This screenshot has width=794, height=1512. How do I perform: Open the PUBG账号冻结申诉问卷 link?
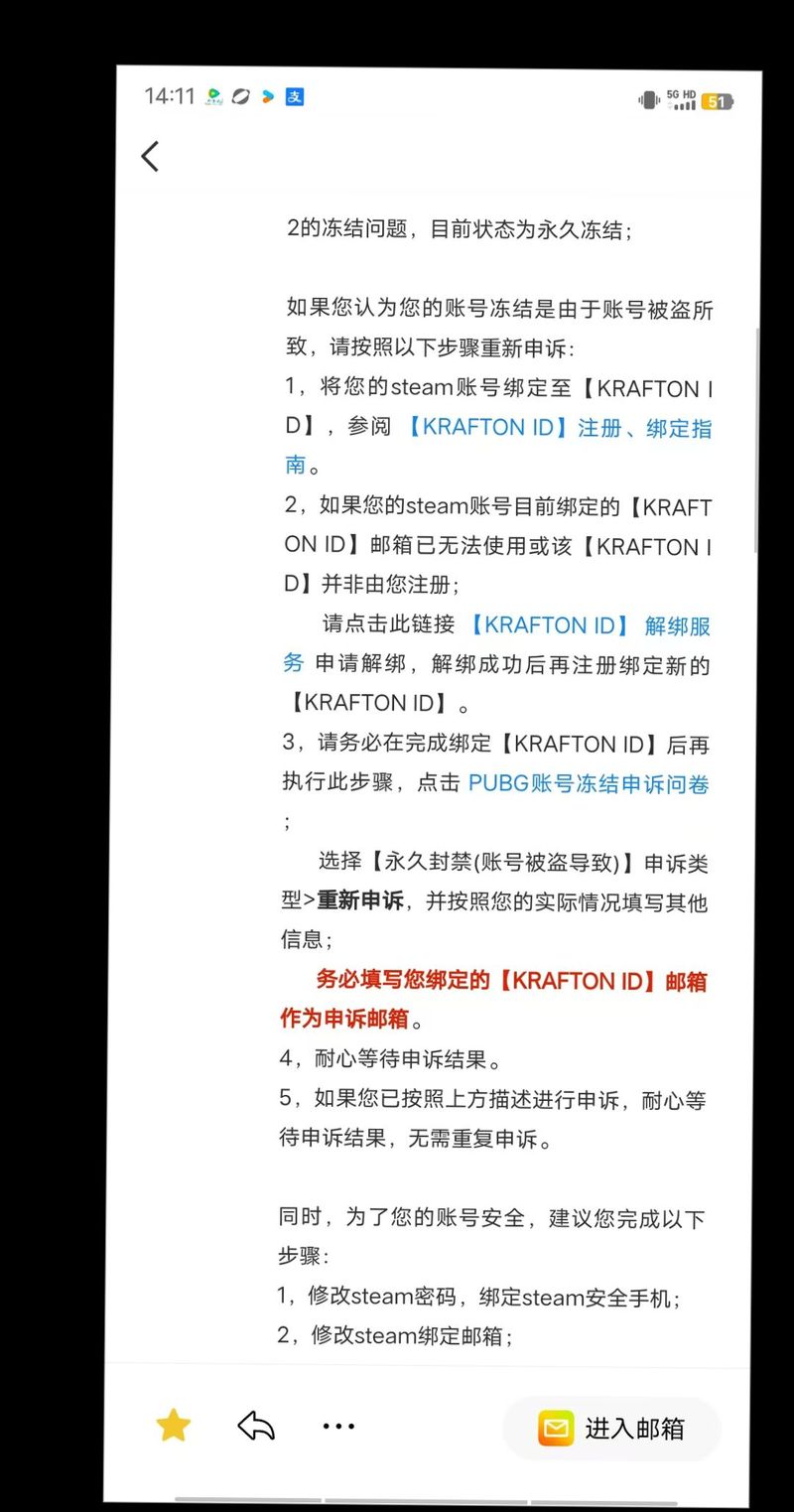point(589,783)
